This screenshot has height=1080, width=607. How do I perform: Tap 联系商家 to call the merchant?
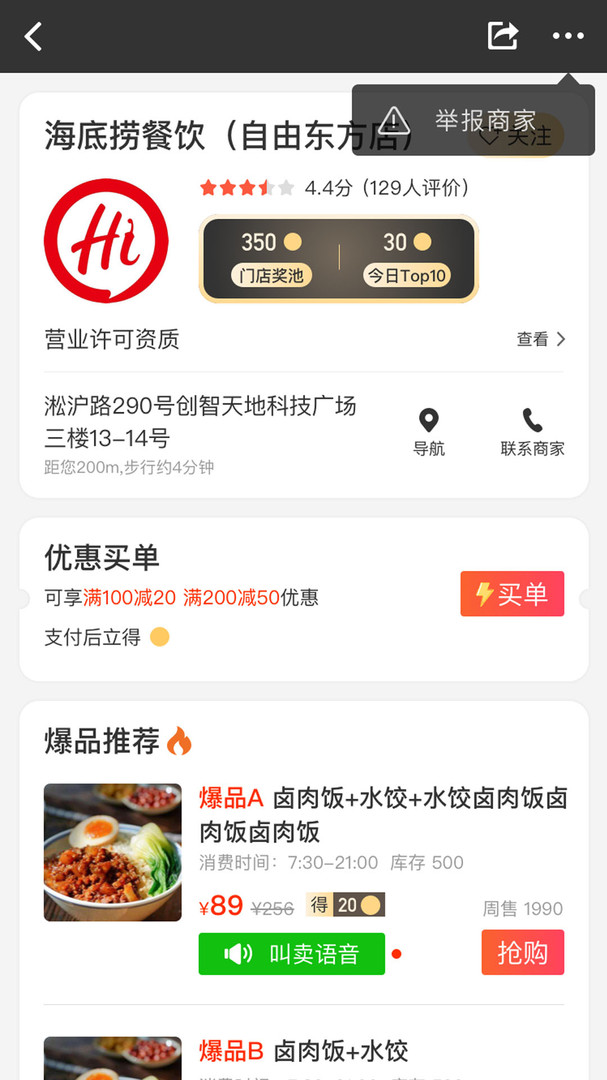(532, 432)
